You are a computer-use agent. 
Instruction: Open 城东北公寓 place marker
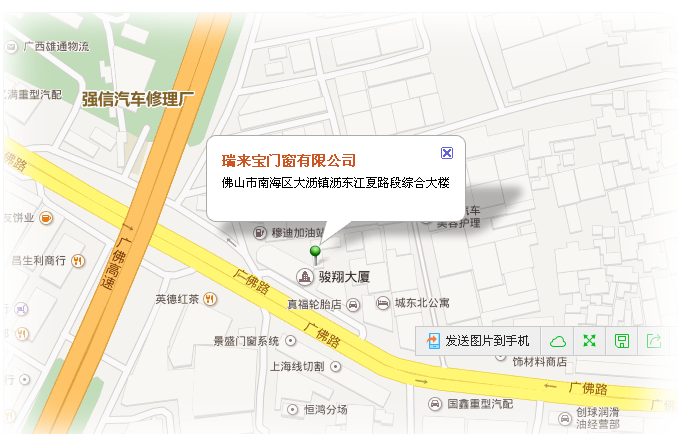point(383,302)
